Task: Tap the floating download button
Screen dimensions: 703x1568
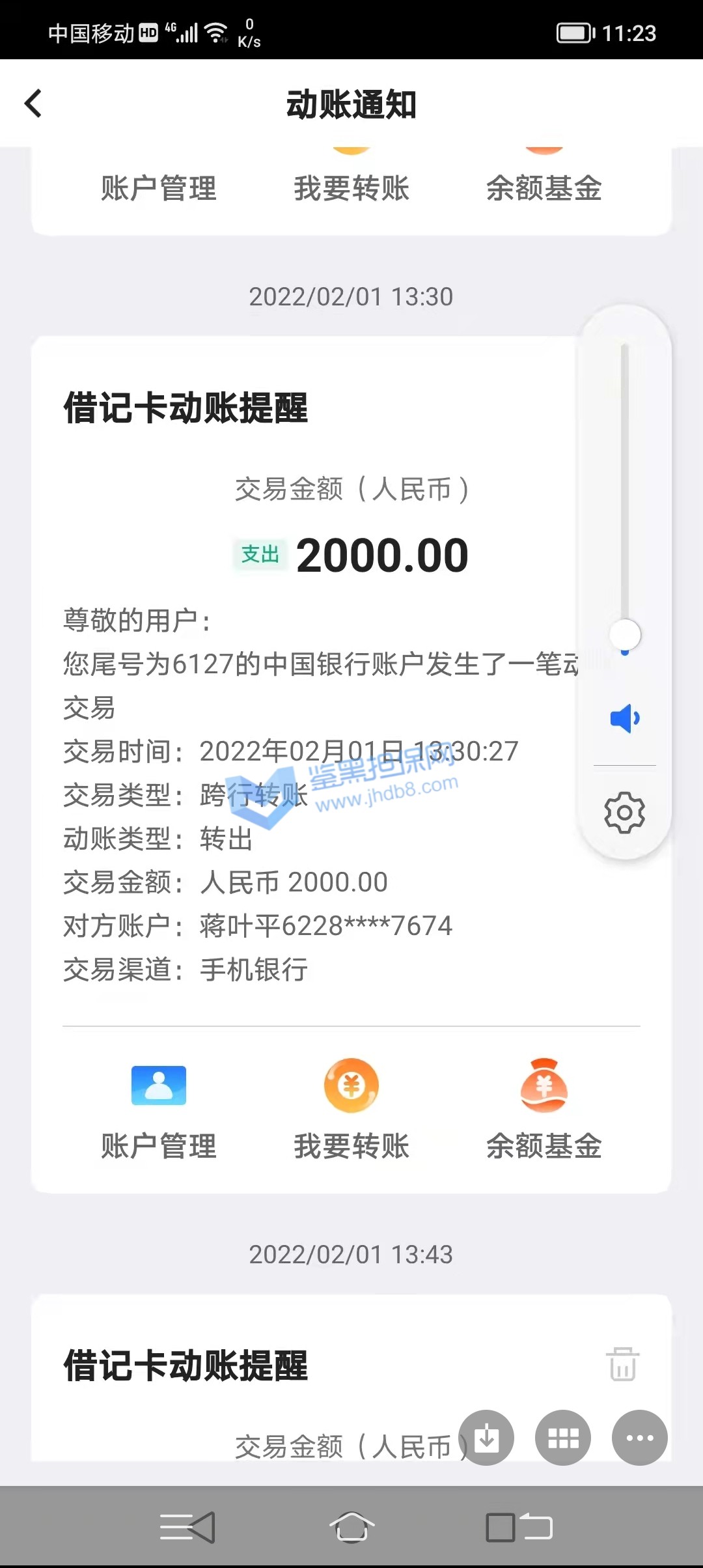Action: (x=486, y=1438)
